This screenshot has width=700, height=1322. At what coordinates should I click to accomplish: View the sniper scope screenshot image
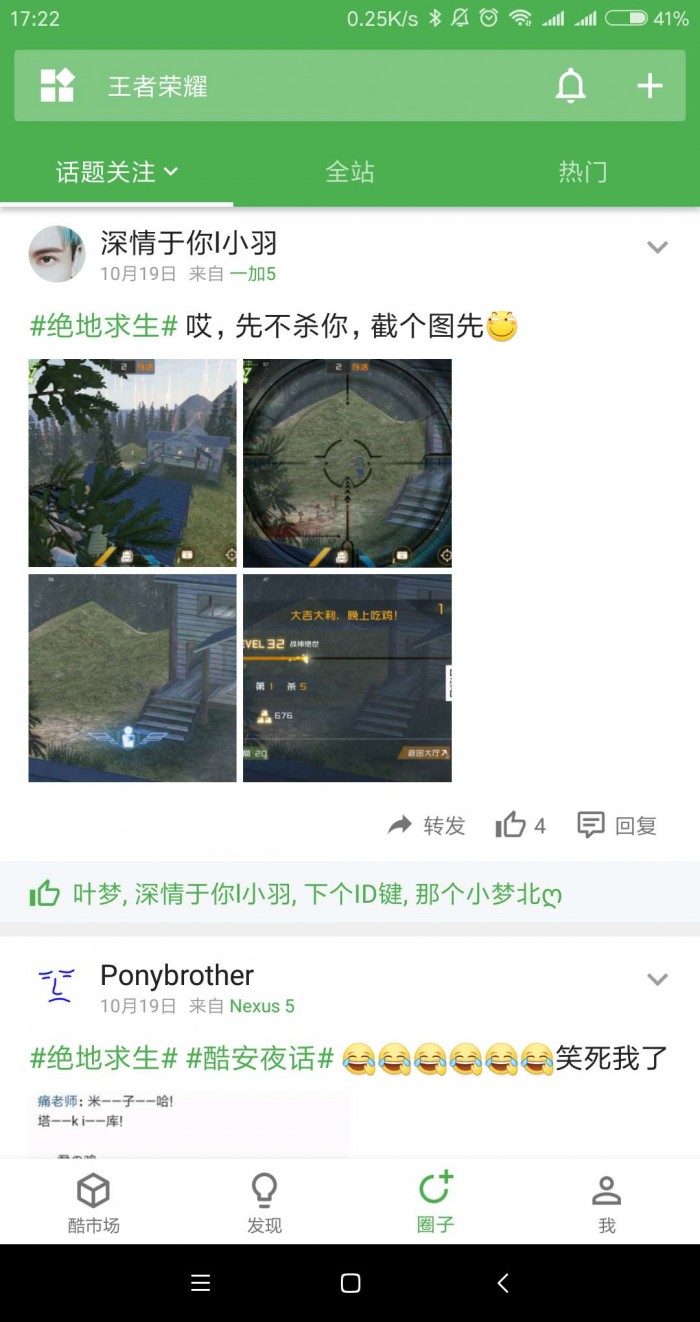click(347, 463)
